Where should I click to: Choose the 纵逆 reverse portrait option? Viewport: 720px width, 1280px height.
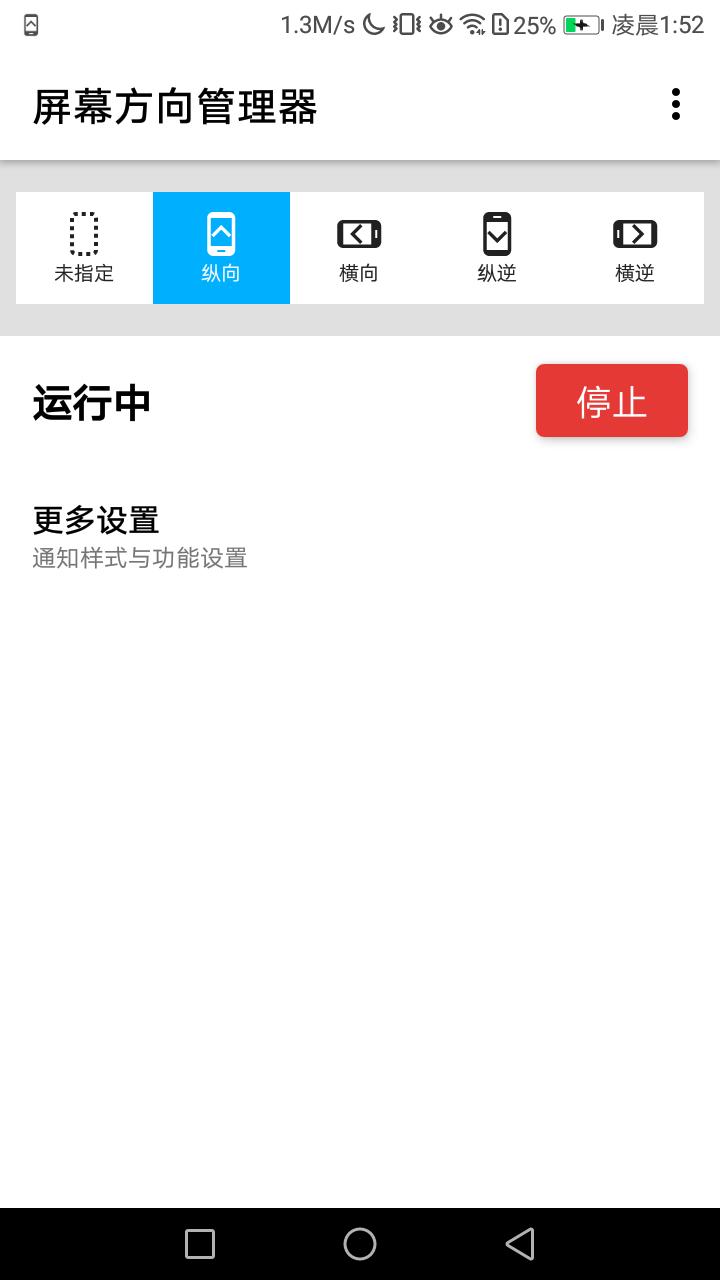(497, 248)
